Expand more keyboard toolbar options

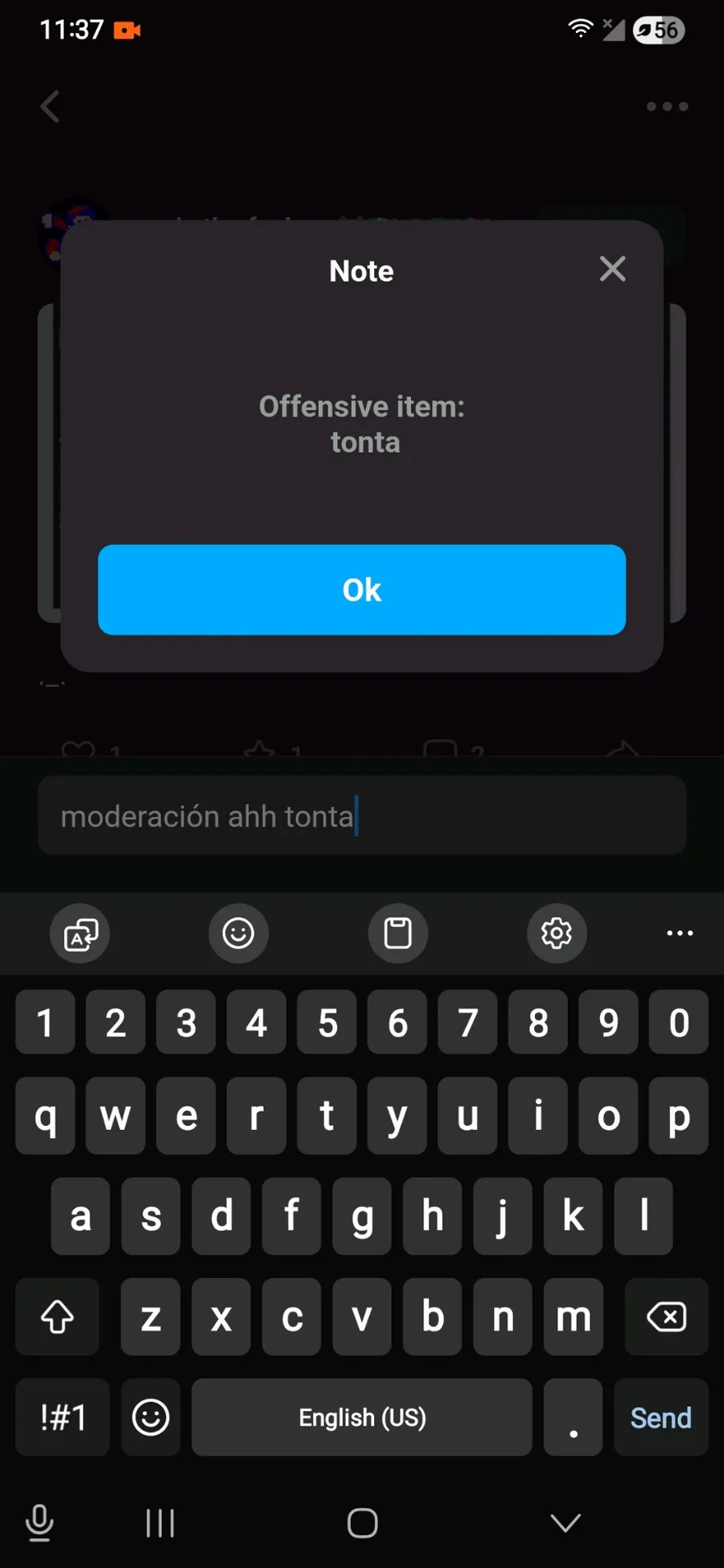pyautogui.click(x=680, y=934)
